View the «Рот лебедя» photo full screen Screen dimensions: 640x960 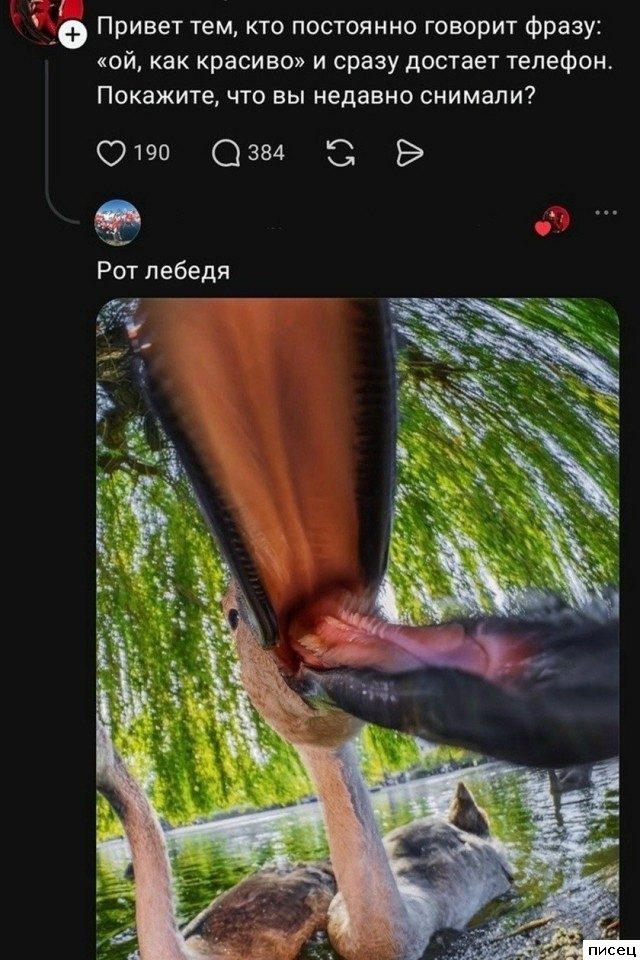pos(358,628)
